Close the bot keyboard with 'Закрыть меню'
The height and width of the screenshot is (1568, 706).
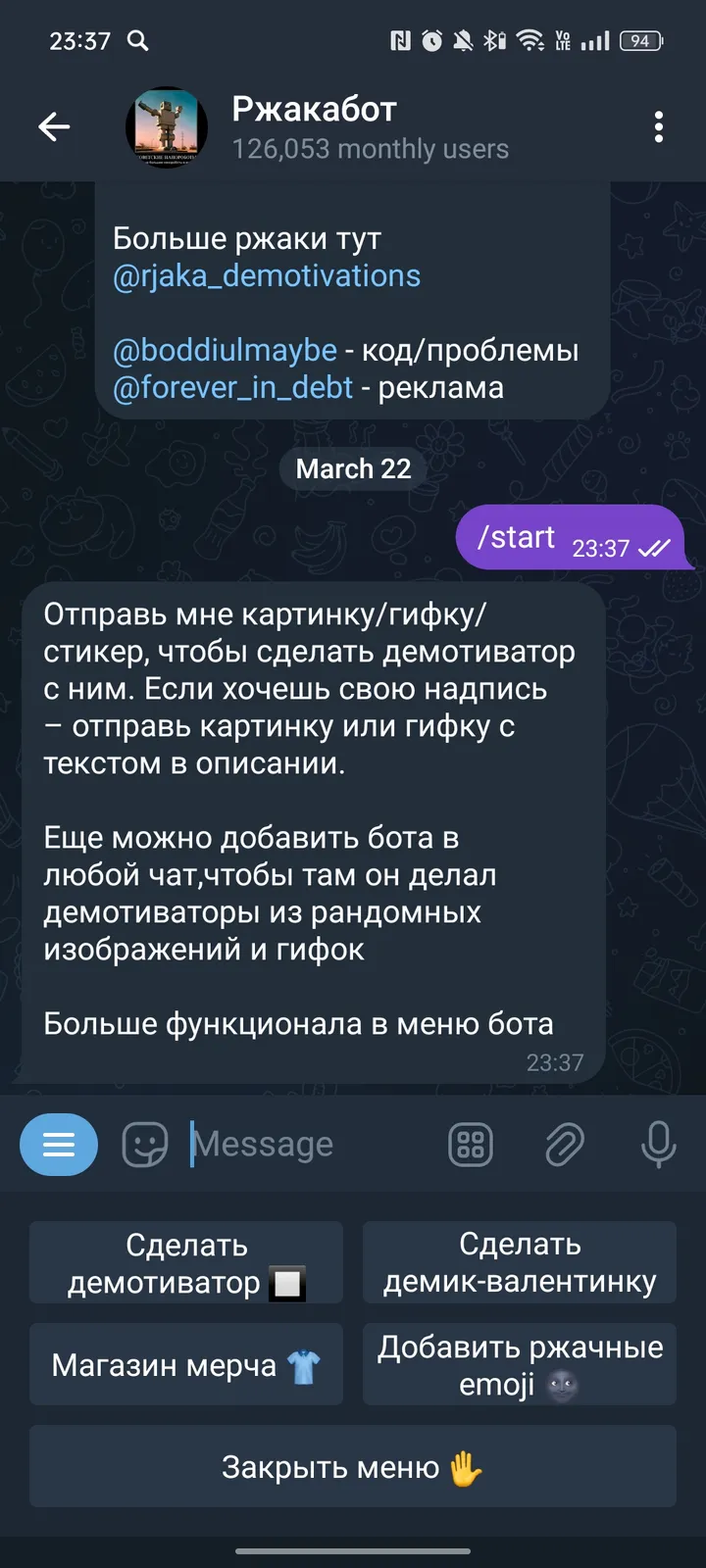tap(352, 1466)
